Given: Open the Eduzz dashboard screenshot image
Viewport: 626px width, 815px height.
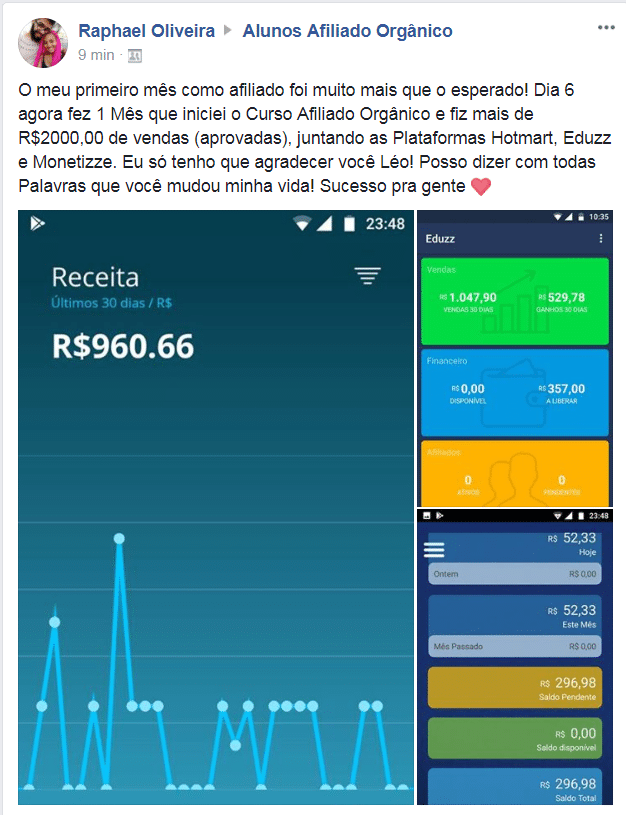Looking at the screenshot, I should click(513, 358).
